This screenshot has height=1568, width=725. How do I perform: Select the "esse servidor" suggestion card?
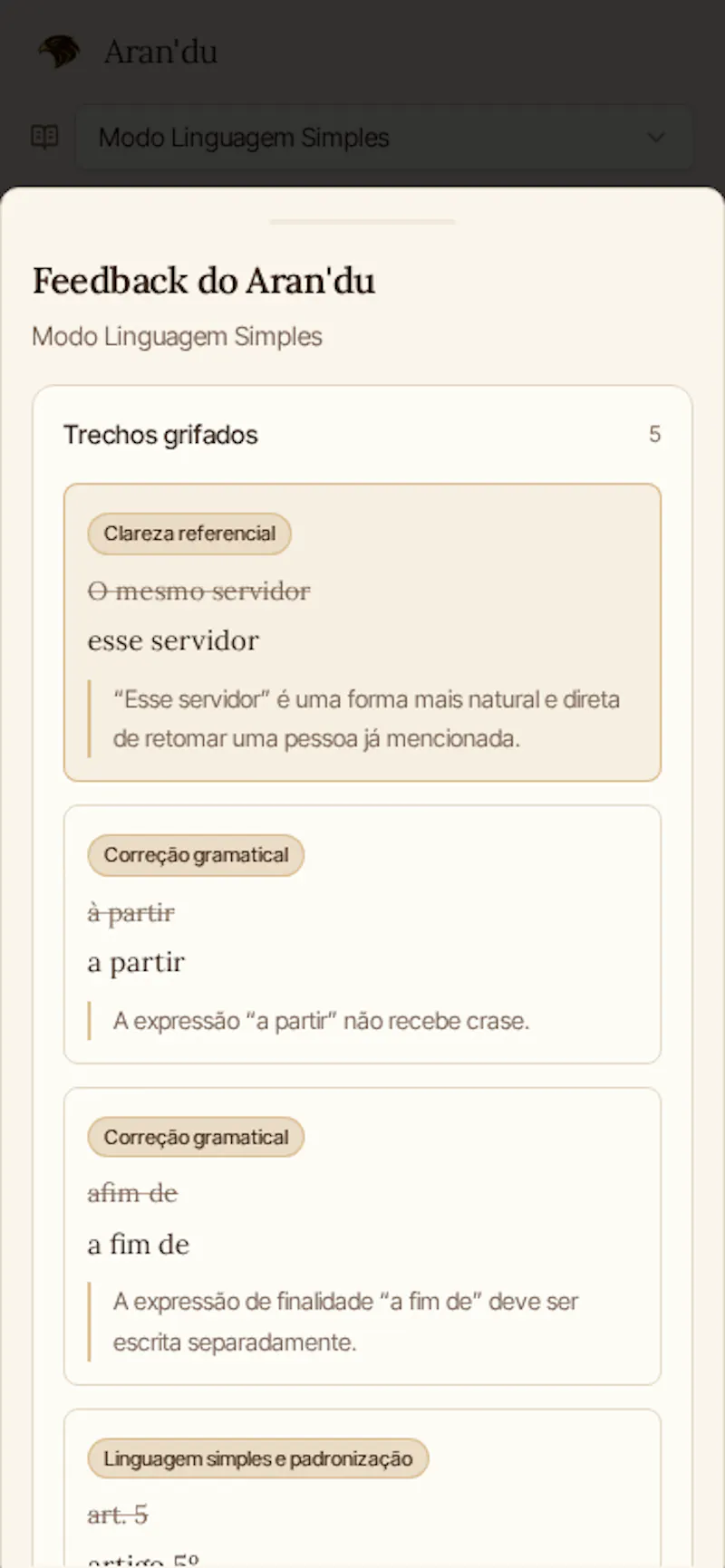362,632
